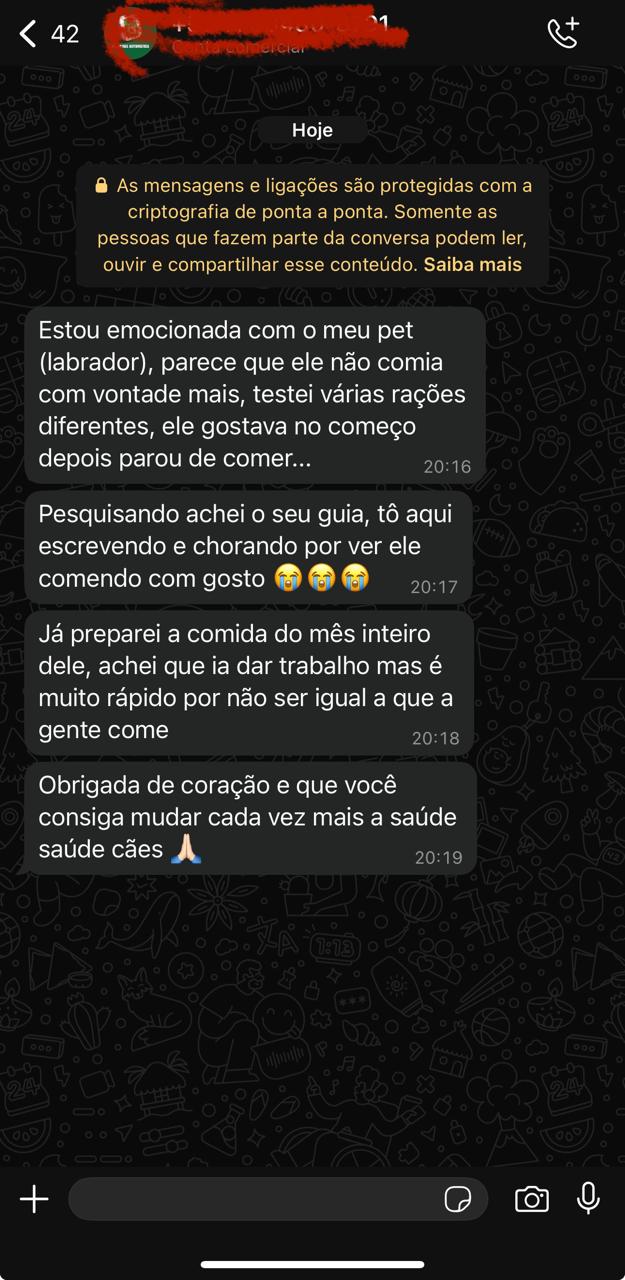The height and width of the screenshot is (1280, 625).
Task: Launch the camera from the chat
Action: pyautogui.click(x=531, y=1199)
